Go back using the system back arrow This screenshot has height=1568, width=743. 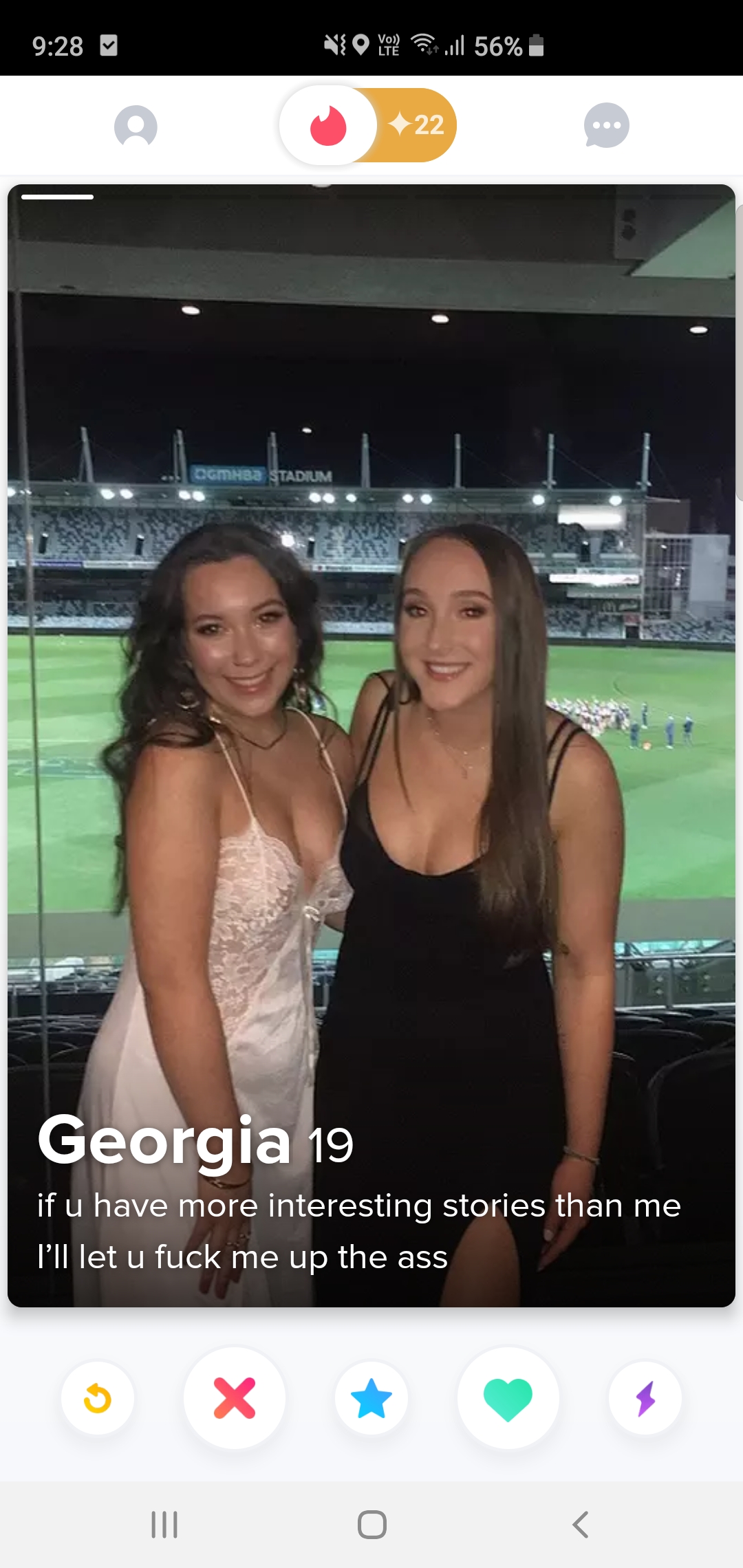point(580,1525)
